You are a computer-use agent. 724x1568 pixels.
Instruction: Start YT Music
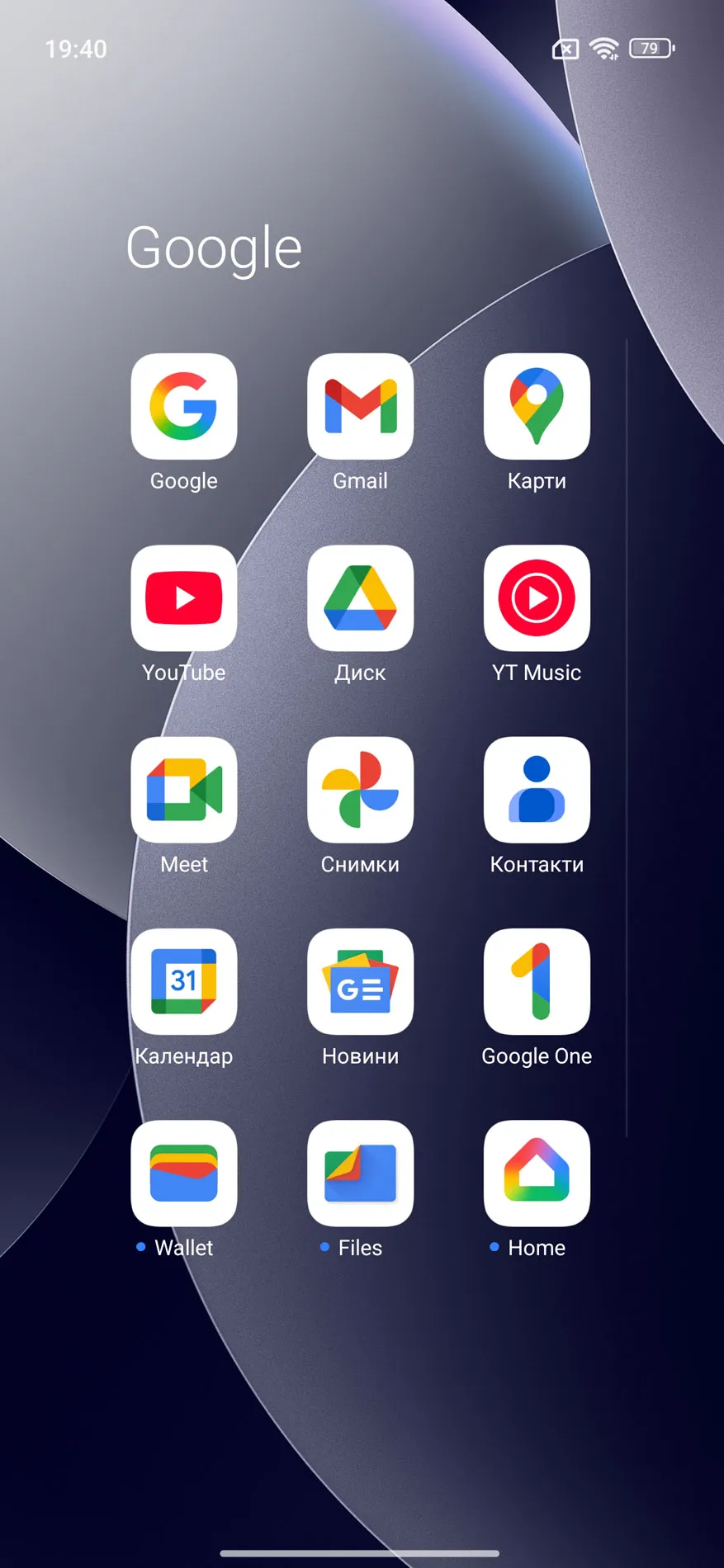[x=537, y=598]
